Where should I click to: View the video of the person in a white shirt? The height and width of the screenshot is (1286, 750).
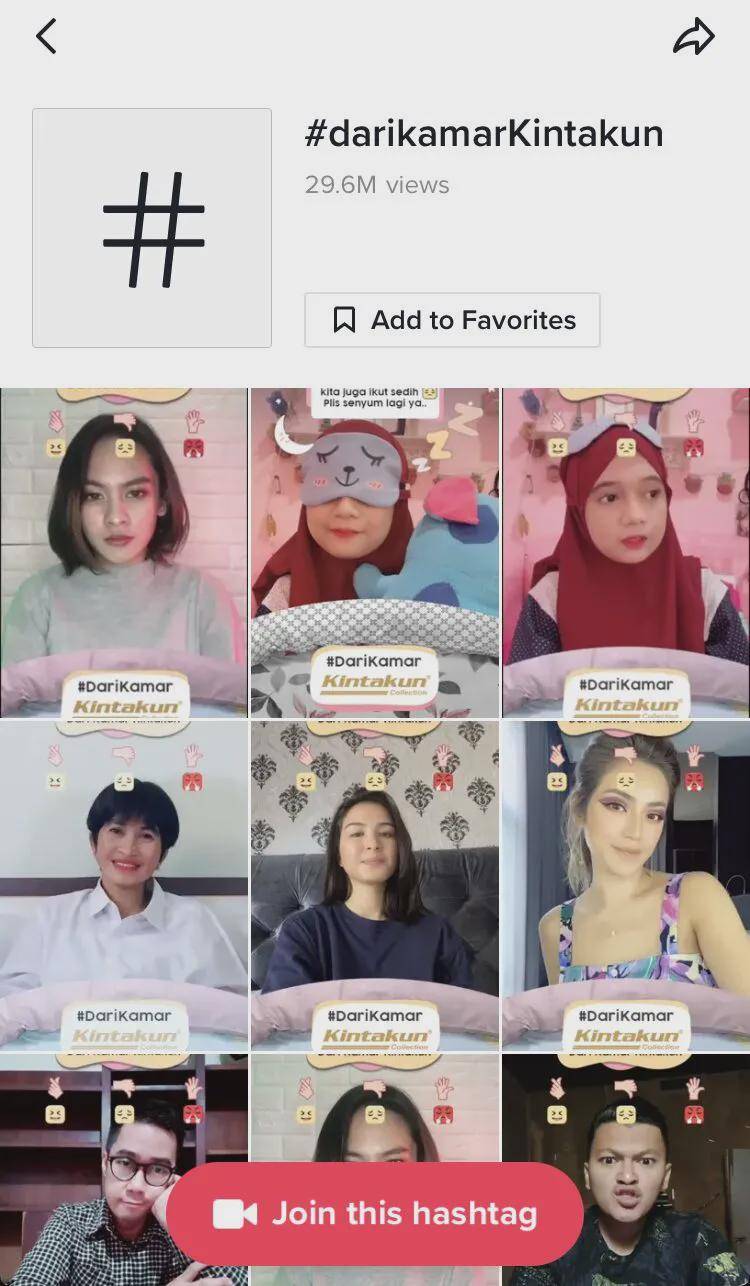[123, 885]
